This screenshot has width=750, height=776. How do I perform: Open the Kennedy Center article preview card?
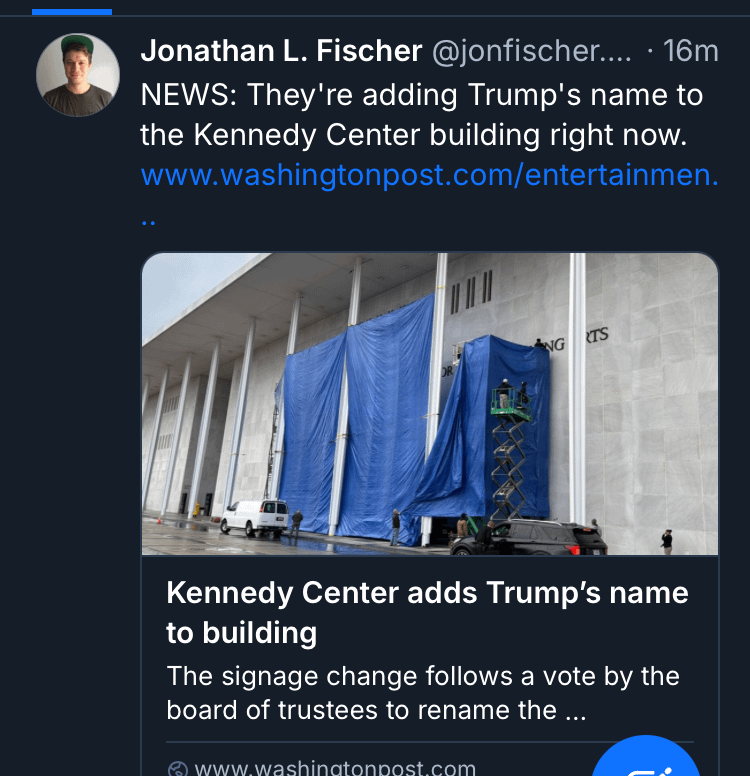[428, 614]
